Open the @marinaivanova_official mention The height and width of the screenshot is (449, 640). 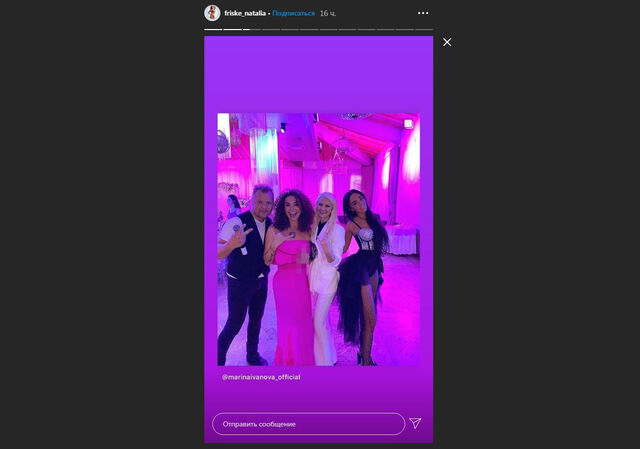(x=261, y=377)
